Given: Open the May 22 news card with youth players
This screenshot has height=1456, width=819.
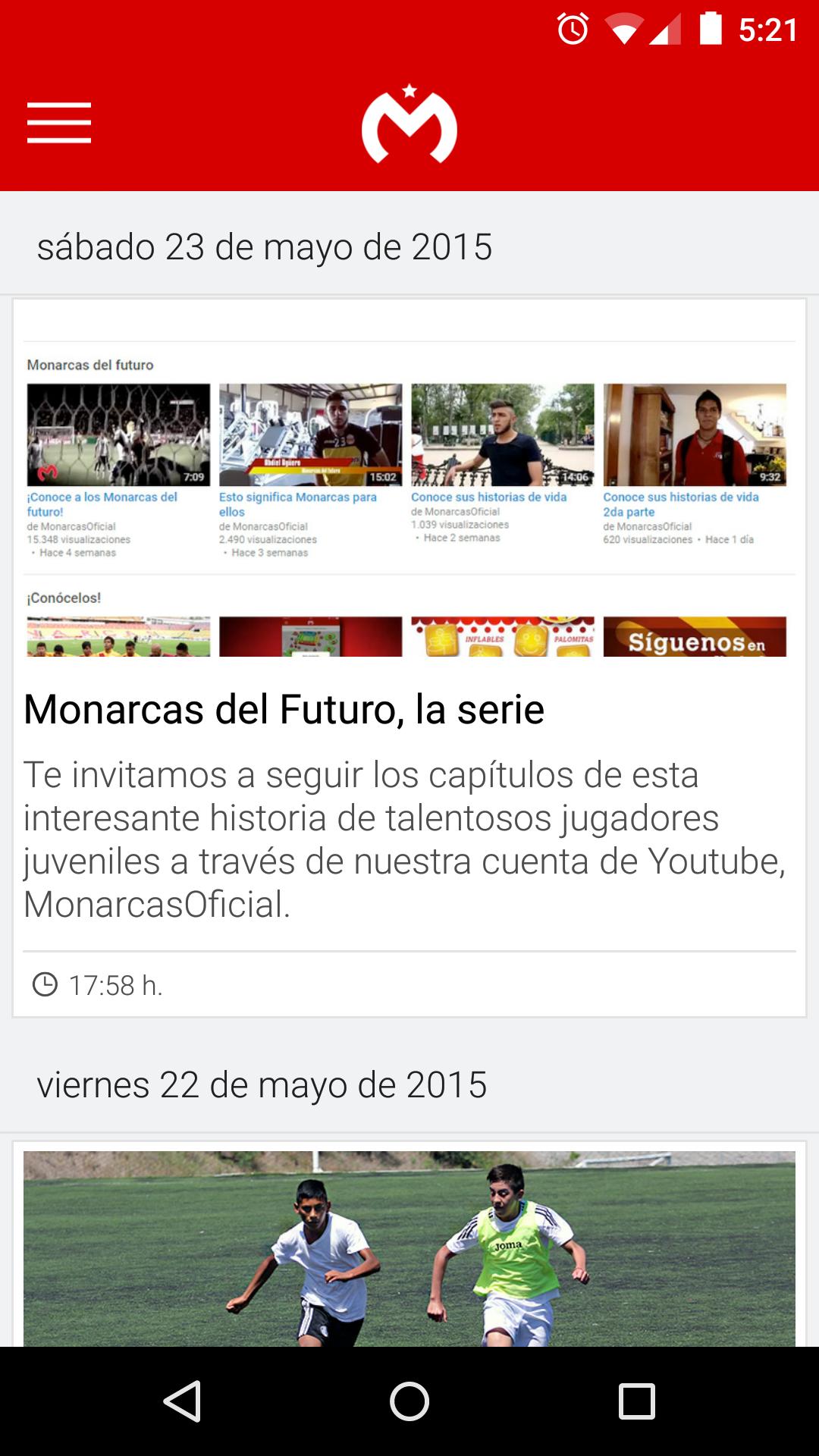Looking at the screenshot, I should (x=409, y=1247).
